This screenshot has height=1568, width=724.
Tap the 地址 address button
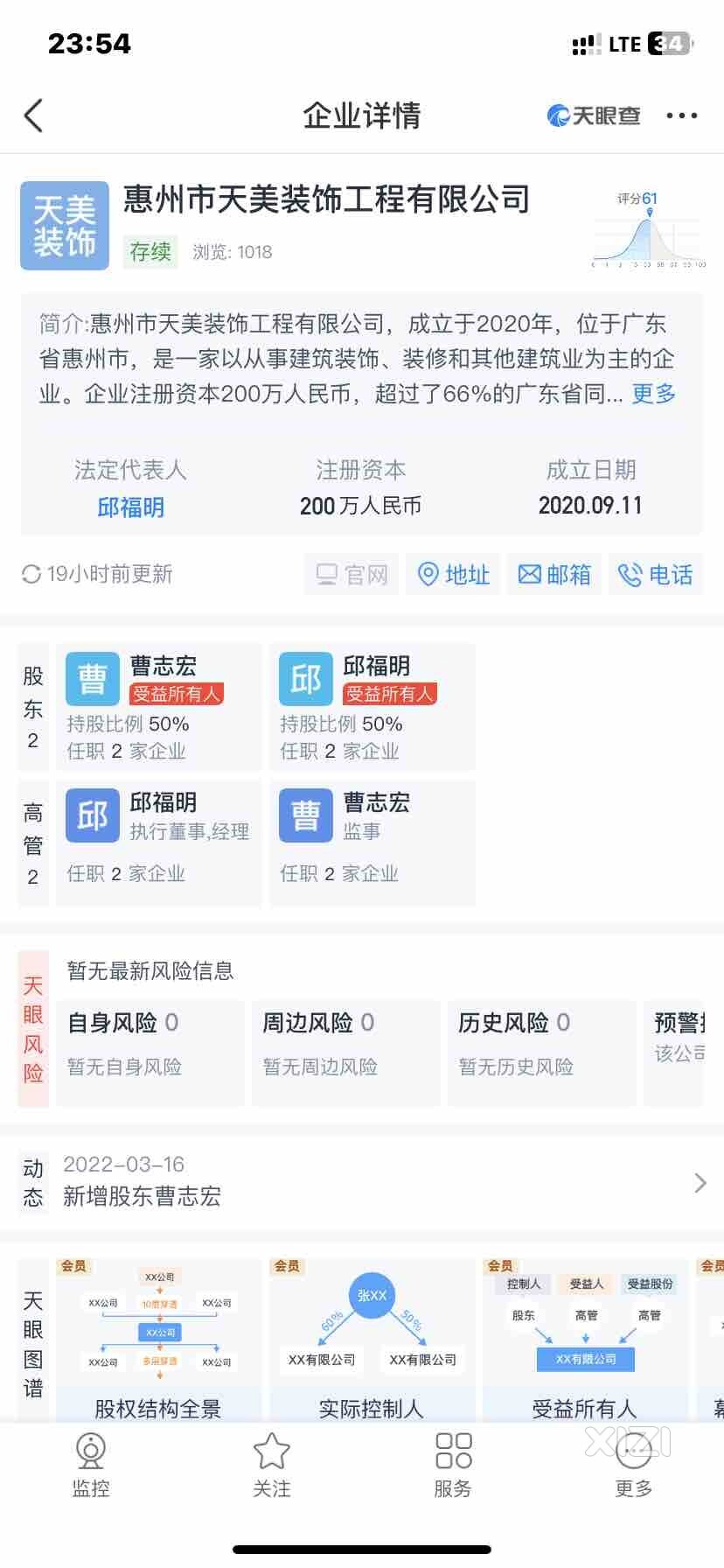click(453, 575)
